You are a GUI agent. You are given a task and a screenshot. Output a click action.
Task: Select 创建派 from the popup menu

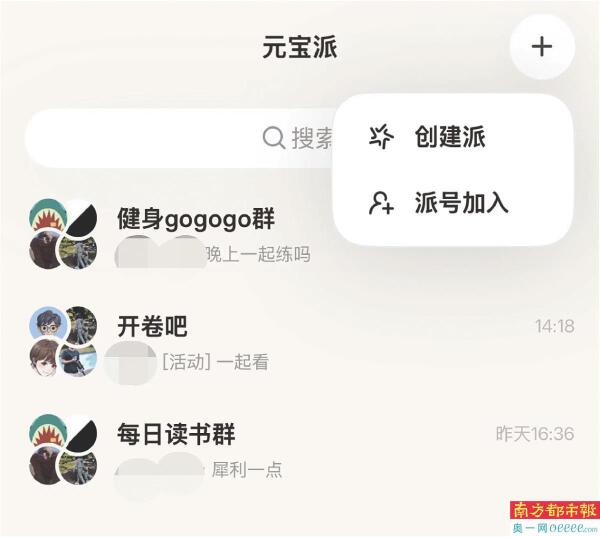pos(450,138)
